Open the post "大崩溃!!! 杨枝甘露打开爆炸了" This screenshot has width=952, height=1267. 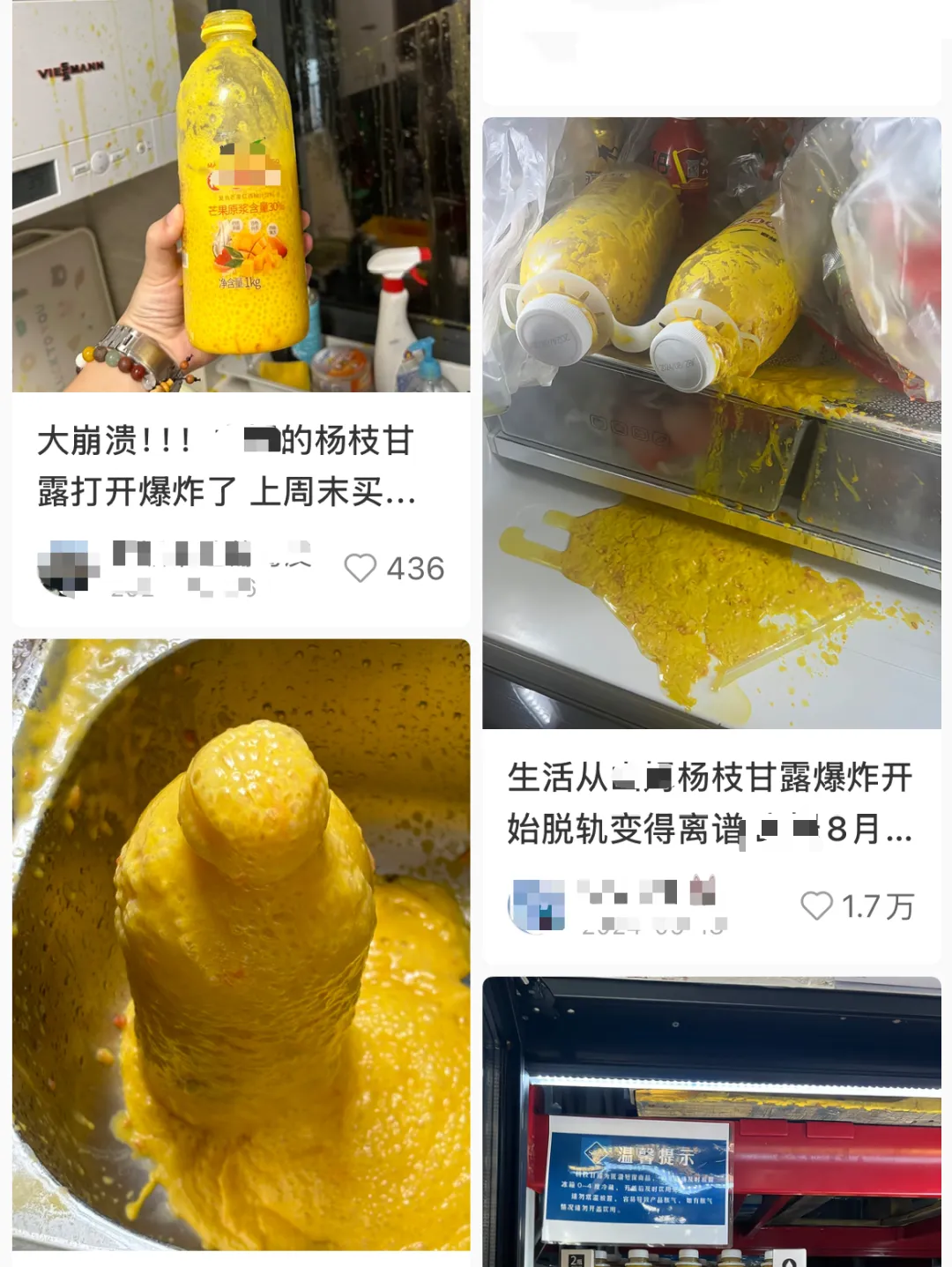tap(226, 466)
